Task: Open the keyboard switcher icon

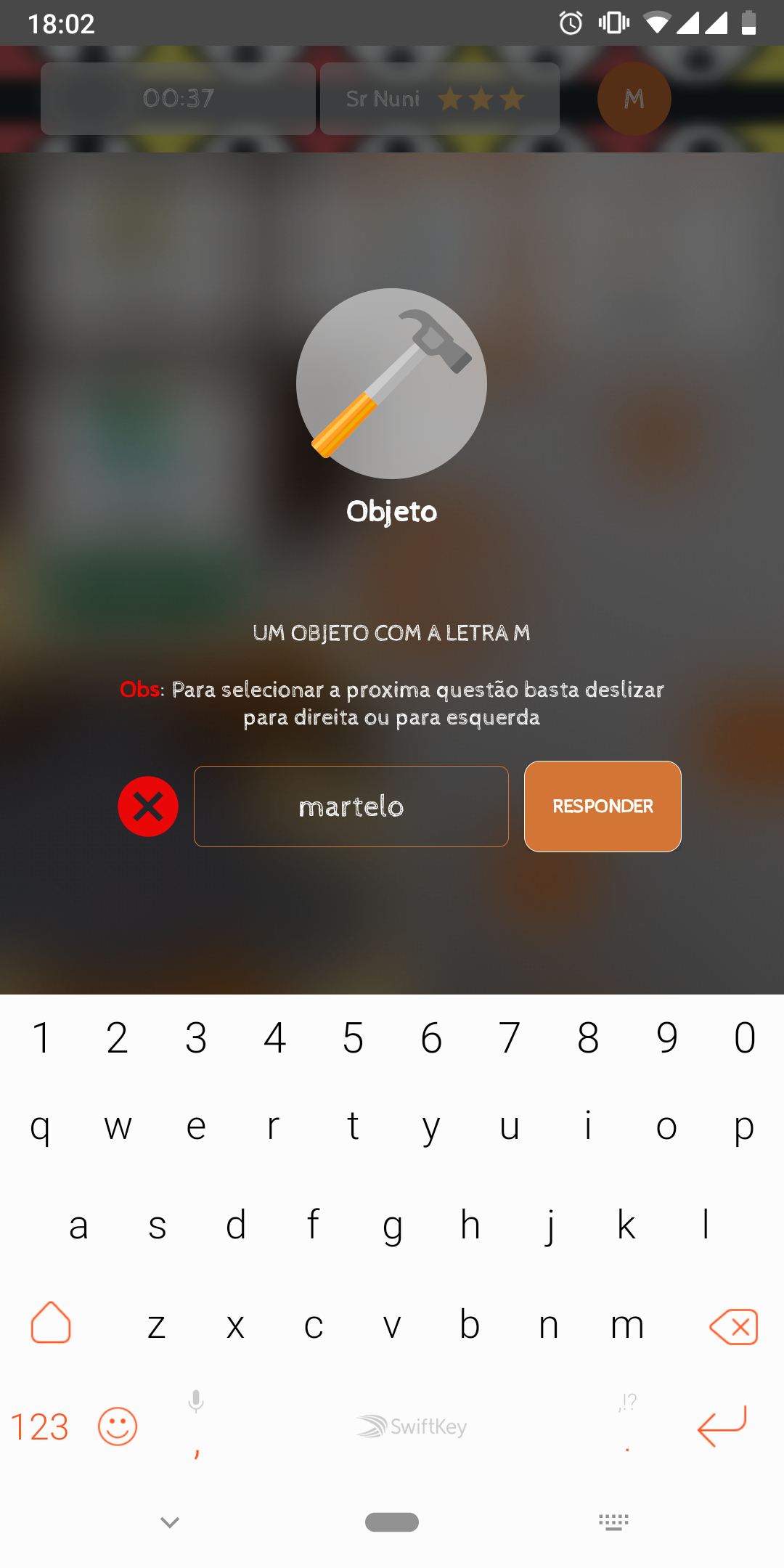Action: (x=613, y=1522)
